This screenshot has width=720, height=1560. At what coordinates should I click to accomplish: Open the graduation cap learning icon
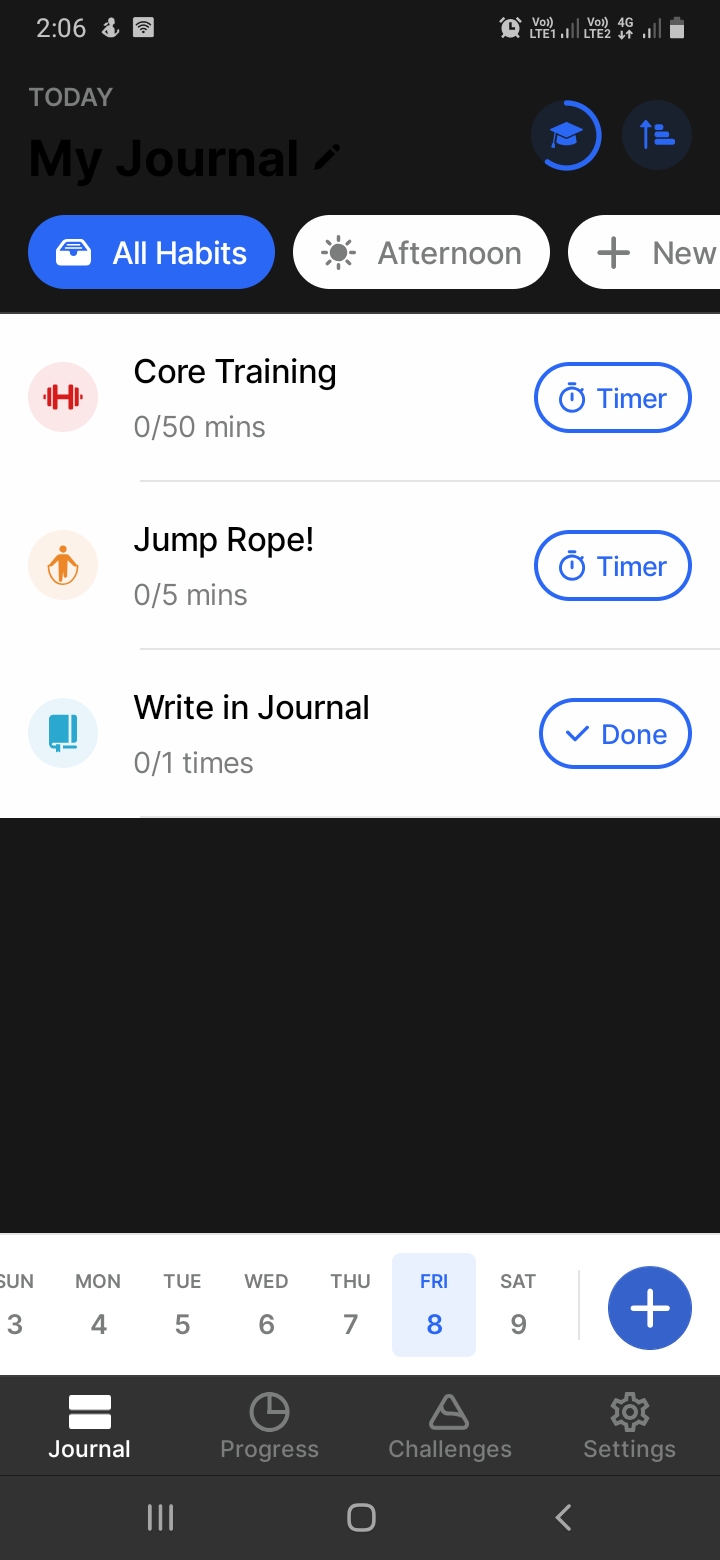tap(566, 135)
